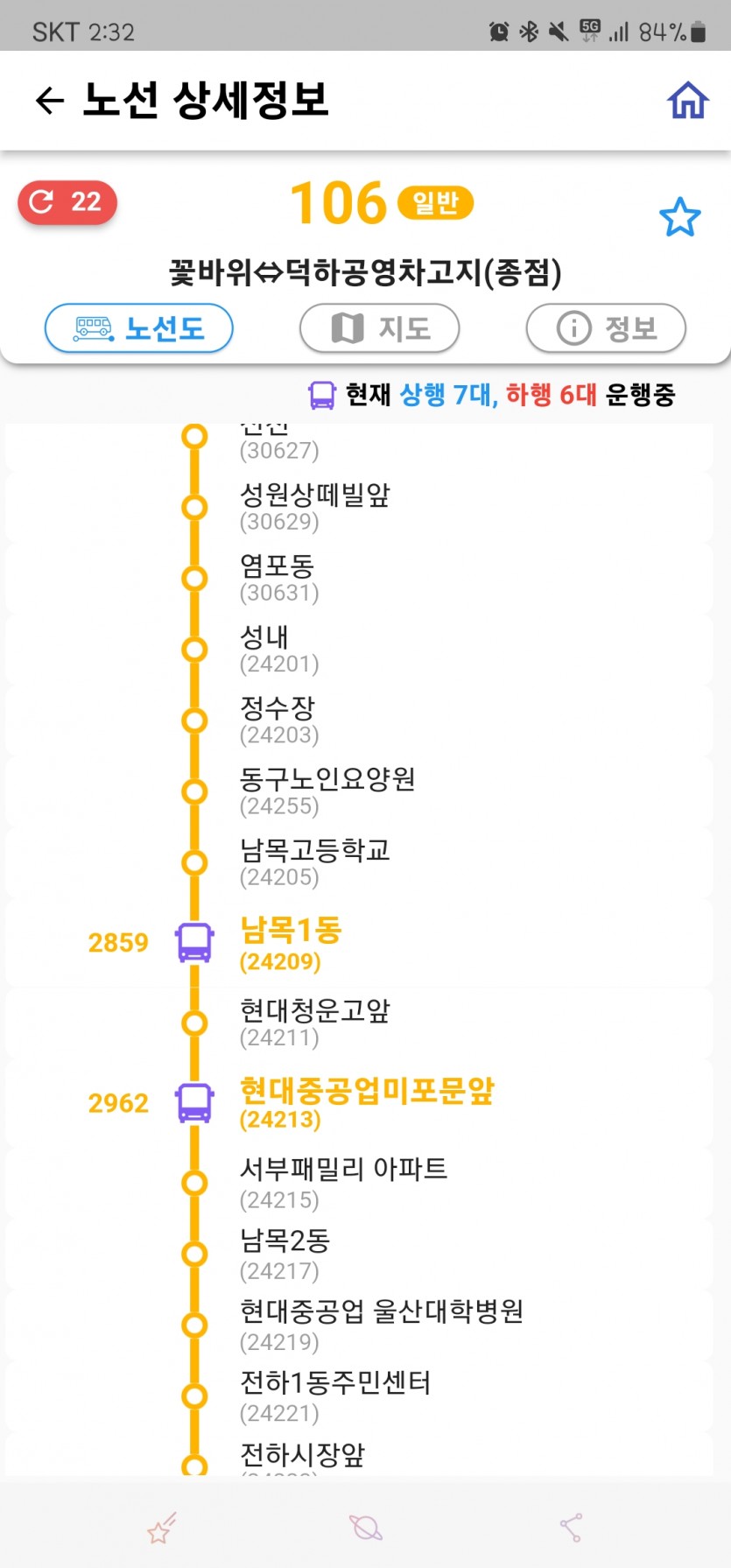Select the 남목고등학교 stop

315,861
